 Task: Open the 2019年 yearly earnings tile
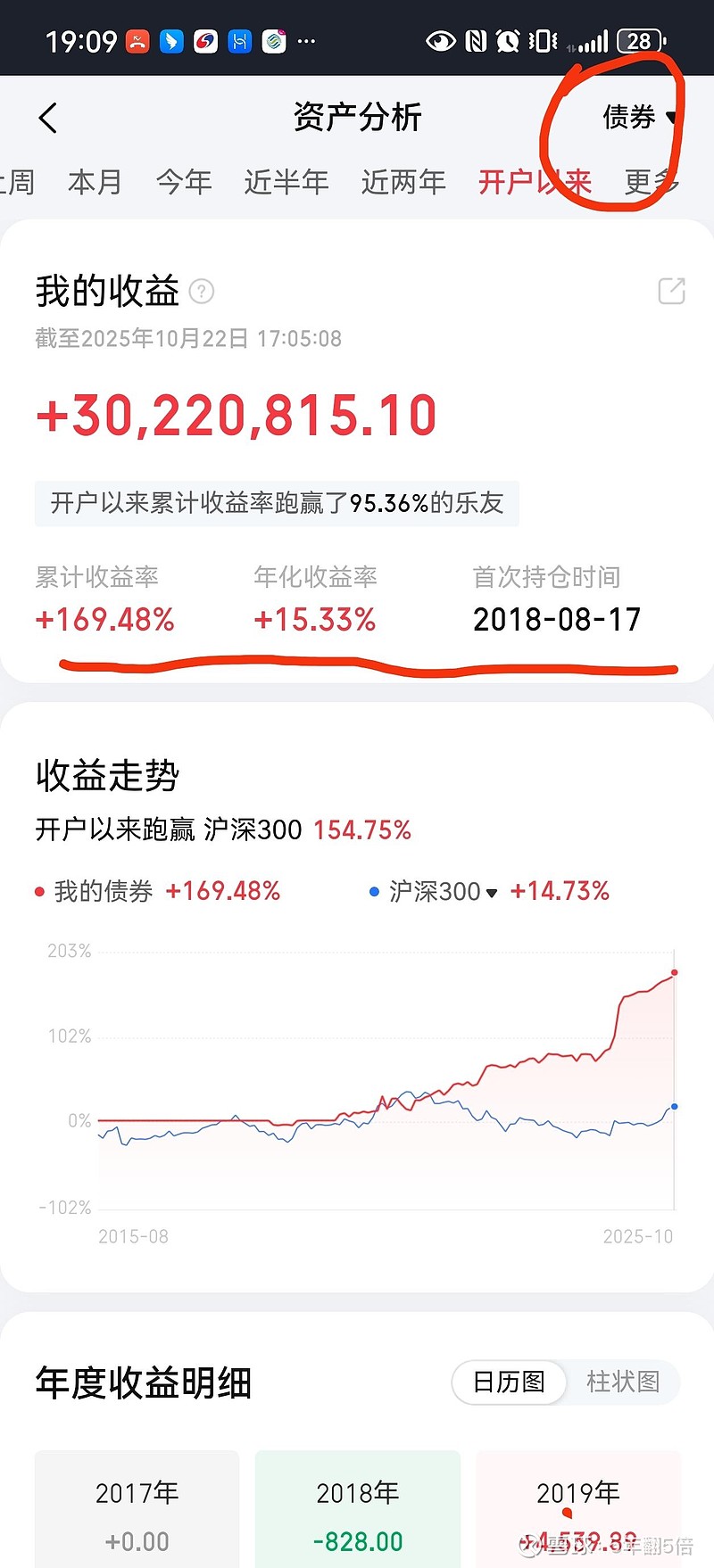click(578, 1509)
